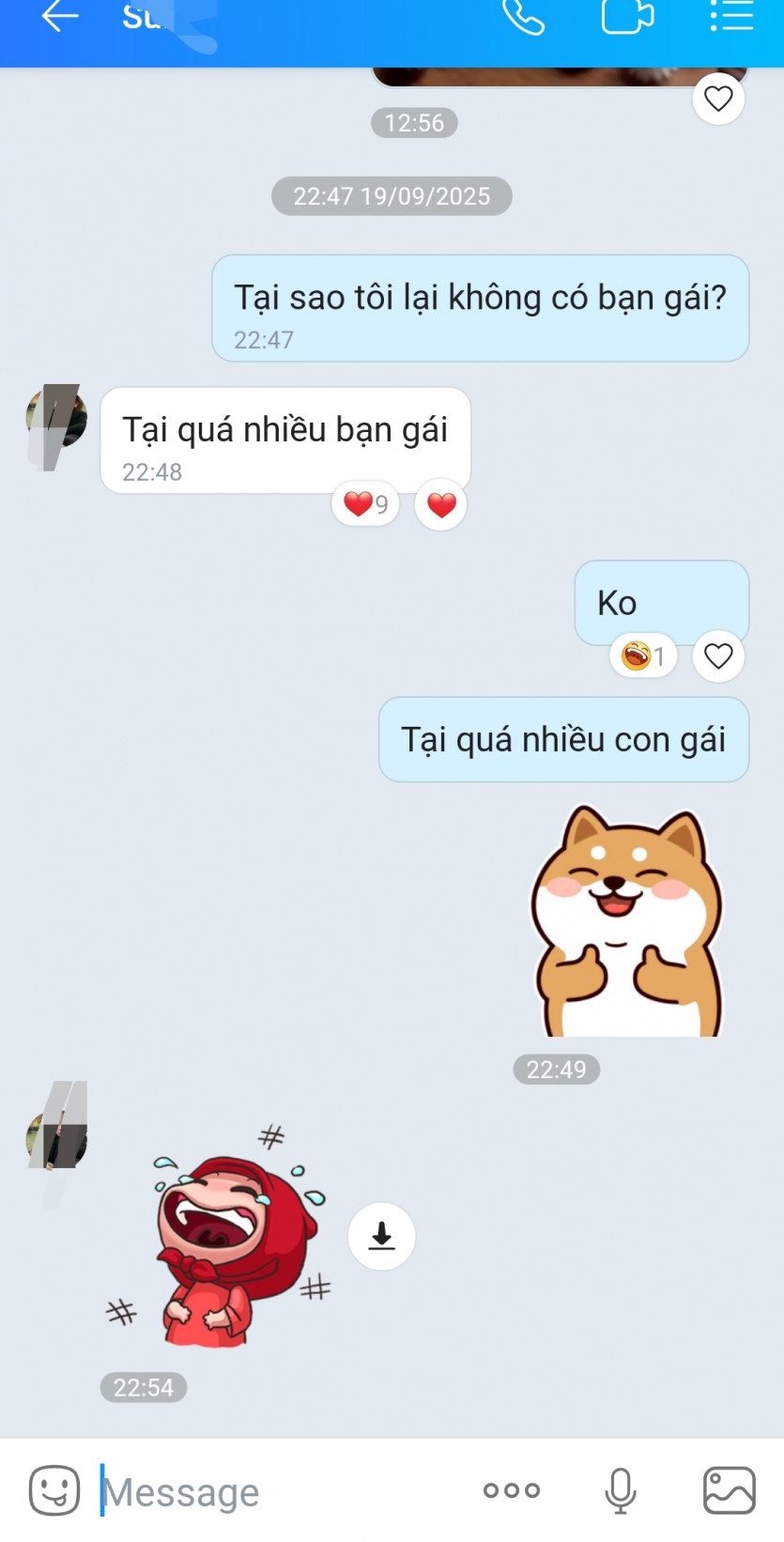The height and width of the screenshot is (1542, 784).
Task: Open more attachment options
Action: [x=512, y=1490]
